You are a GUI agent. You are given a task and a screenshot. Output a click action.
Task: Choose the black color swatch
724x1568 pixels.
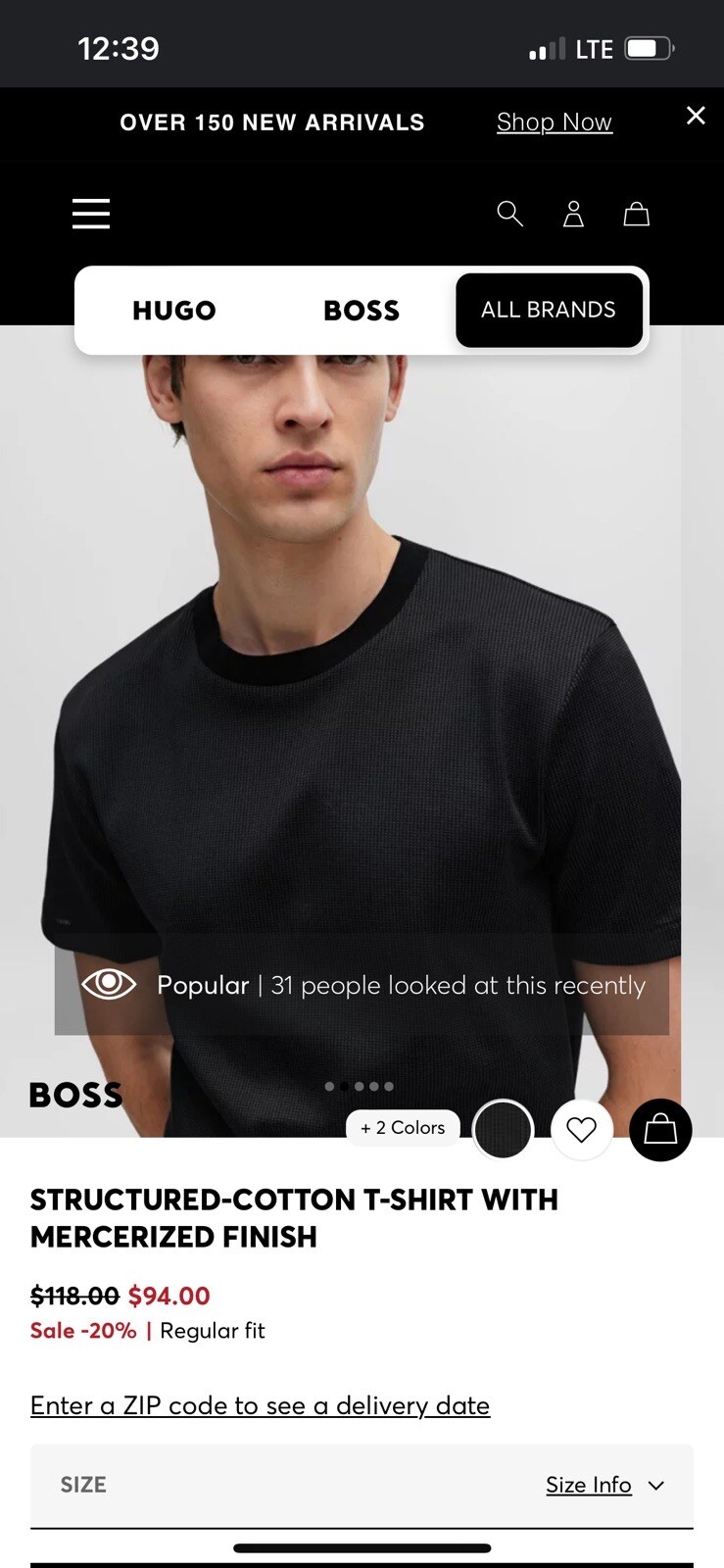coord(503,1130)
